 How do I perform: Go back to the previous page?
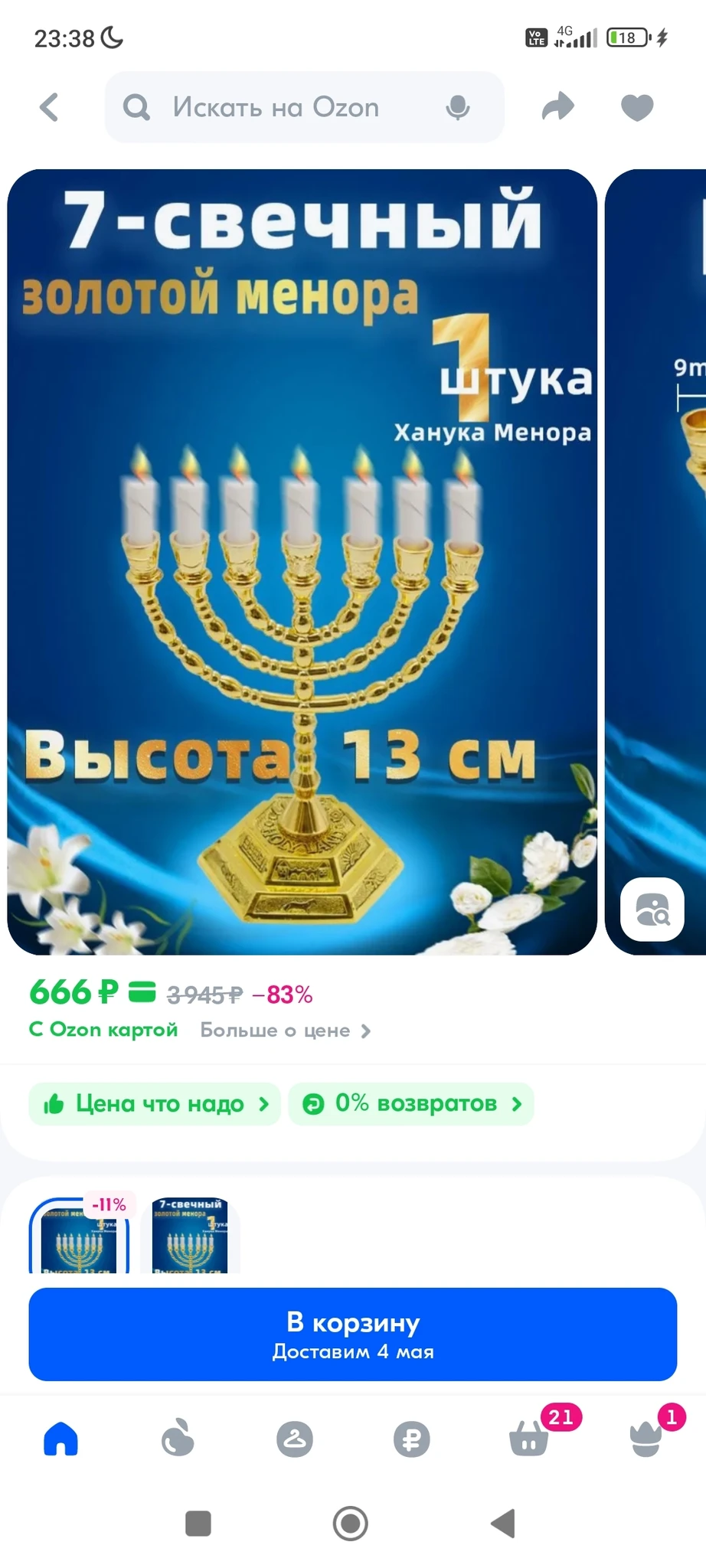[50, 107]
